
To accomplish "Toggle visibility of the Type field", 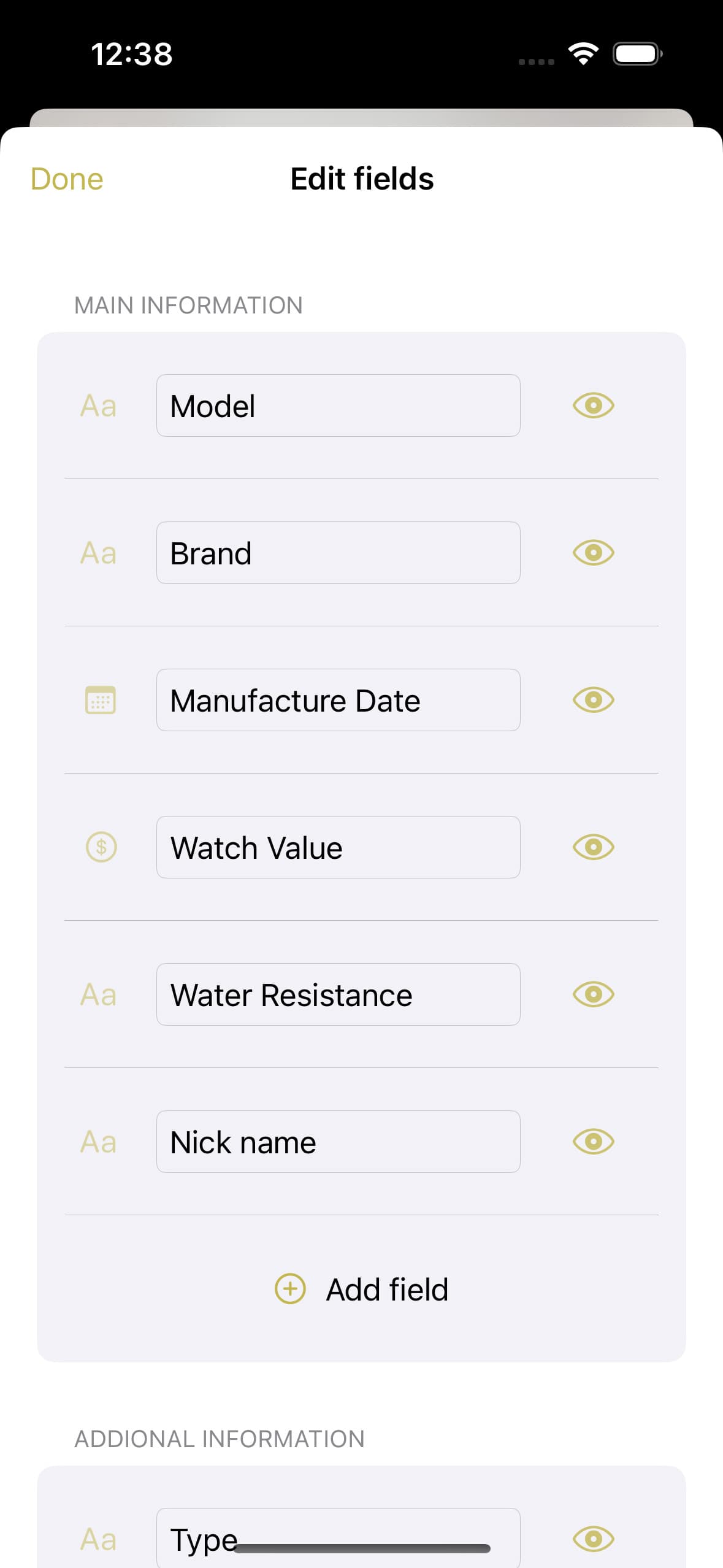I will (x=593, y=1539).
